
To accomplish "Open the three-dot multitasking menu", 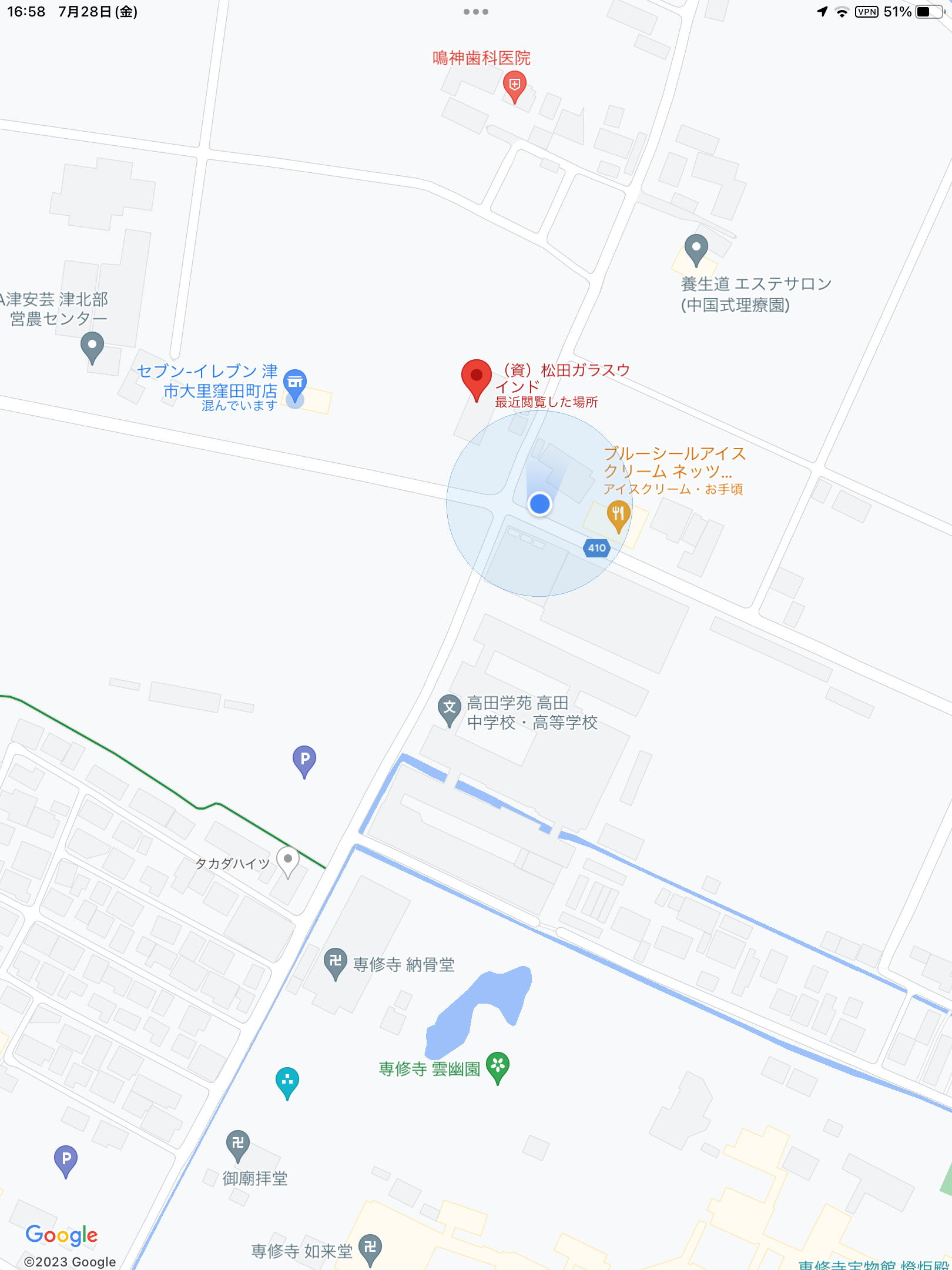I will pyautogui.click(x=475, y=12).
